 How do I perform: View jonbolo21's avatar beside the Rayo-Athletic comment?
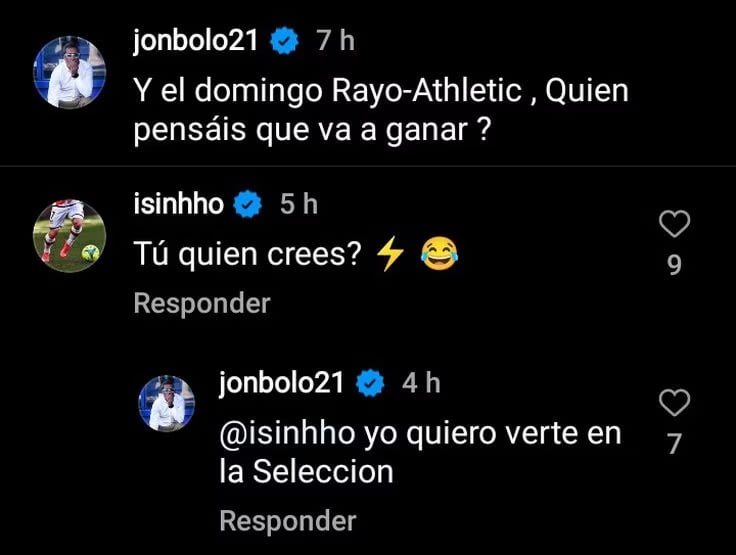pyautogui.click(x=70, y=72)
